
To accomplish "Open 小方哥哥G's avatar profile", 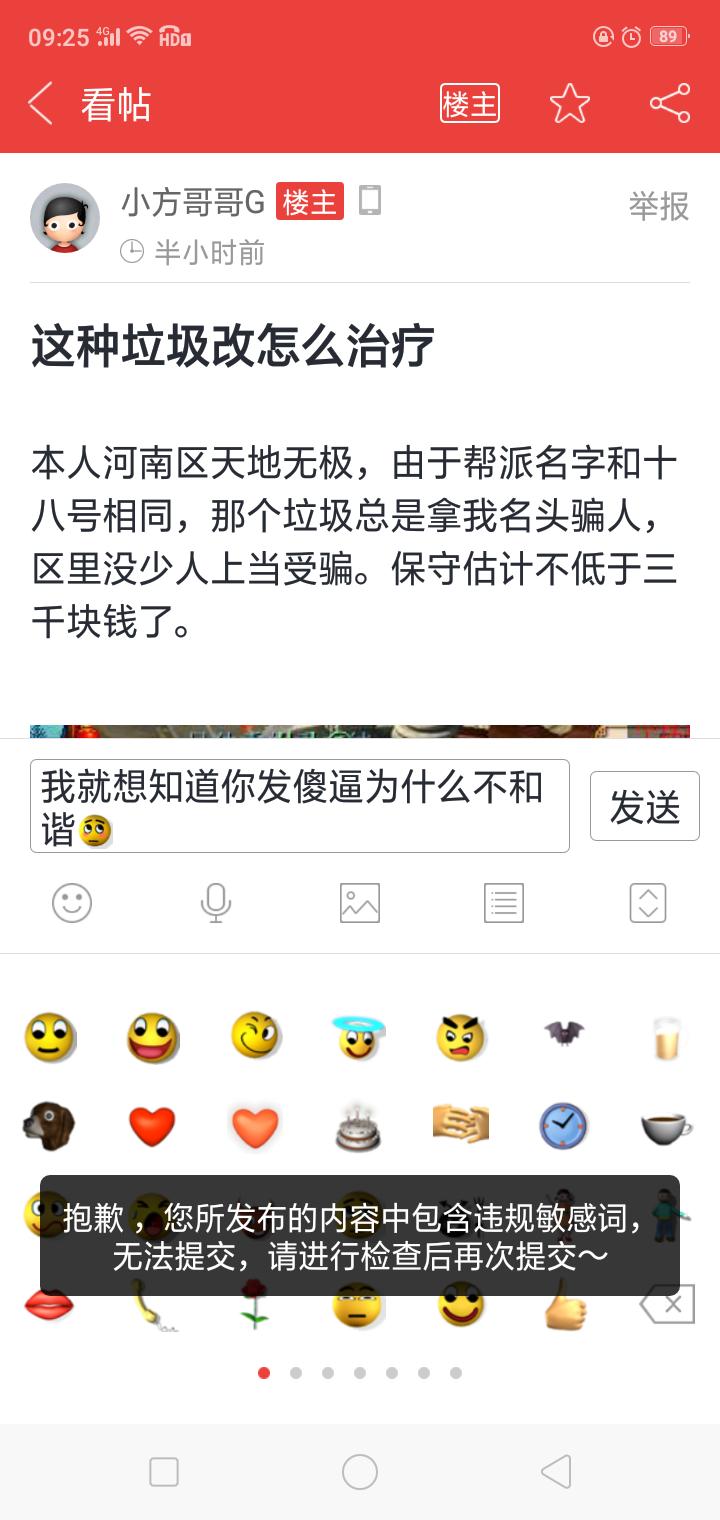I will (65, 218).
